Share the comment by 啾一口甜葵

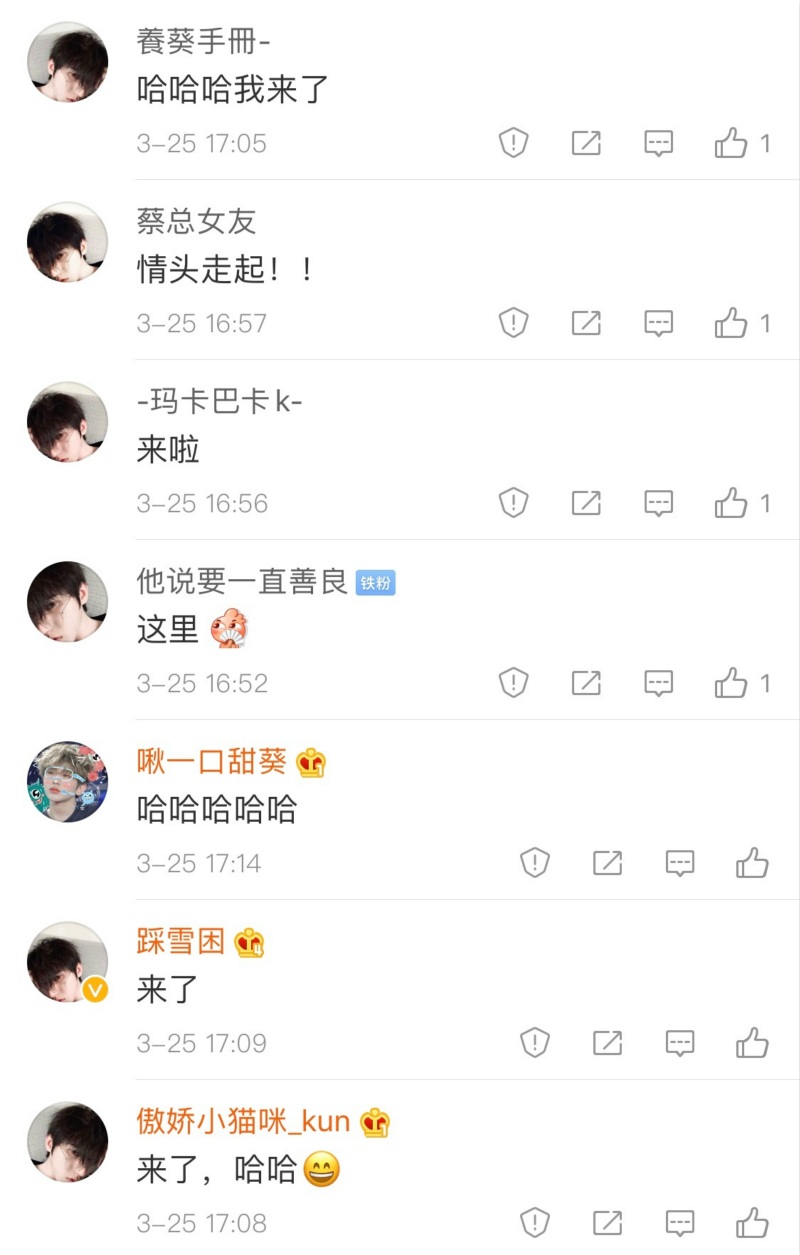[608, 863]
